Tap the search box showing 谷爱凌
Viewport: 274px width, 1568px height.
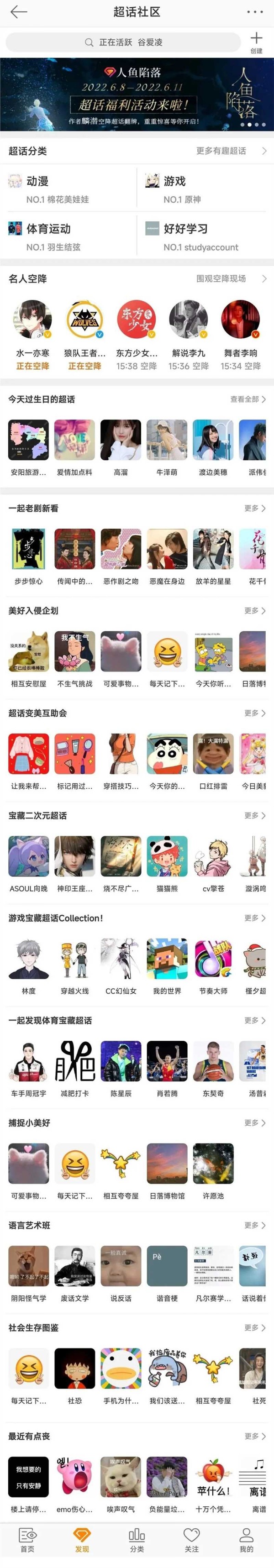coord(123,42)
